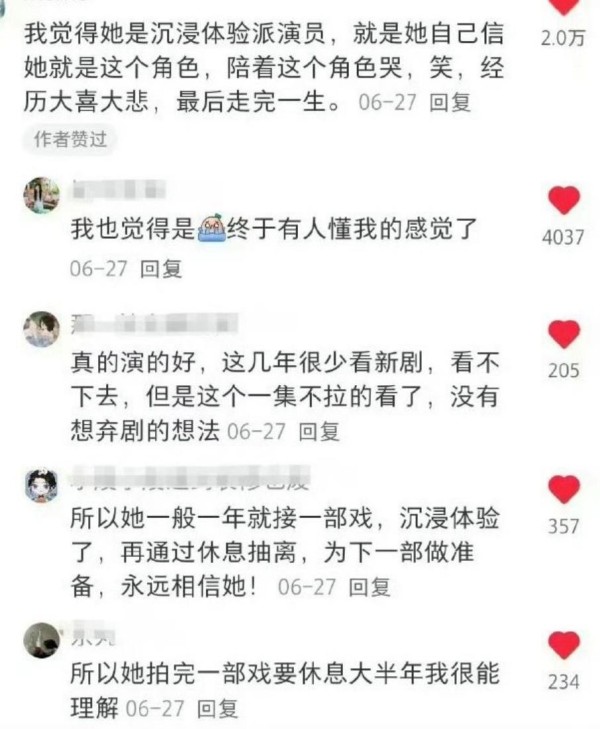Reply to the 没有想弃剧的想法 comment

[x=319, y=431]
